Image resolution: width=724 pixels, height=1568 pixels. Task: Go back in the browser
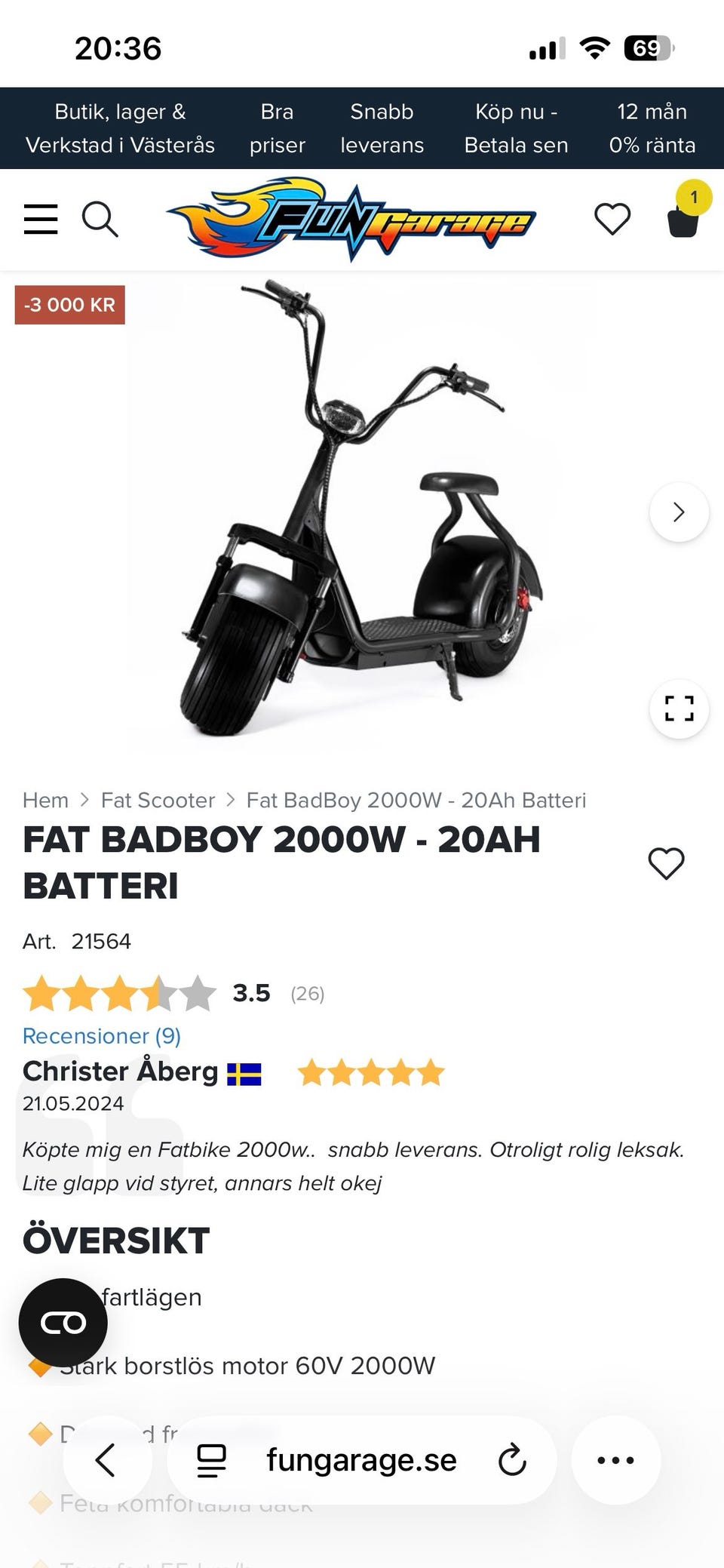pyautogui.click(x=106, y=1460)
